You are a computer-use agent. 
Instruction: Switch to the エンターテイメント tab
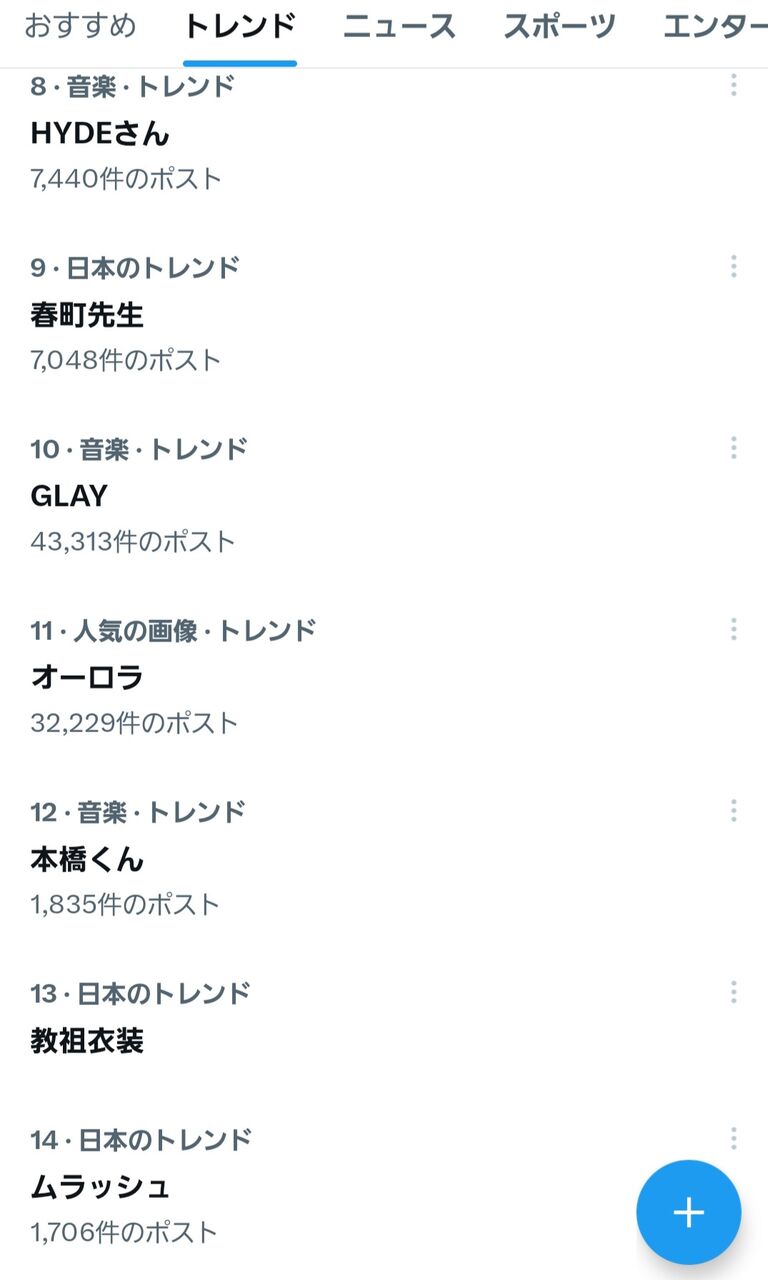pos(715,27)
